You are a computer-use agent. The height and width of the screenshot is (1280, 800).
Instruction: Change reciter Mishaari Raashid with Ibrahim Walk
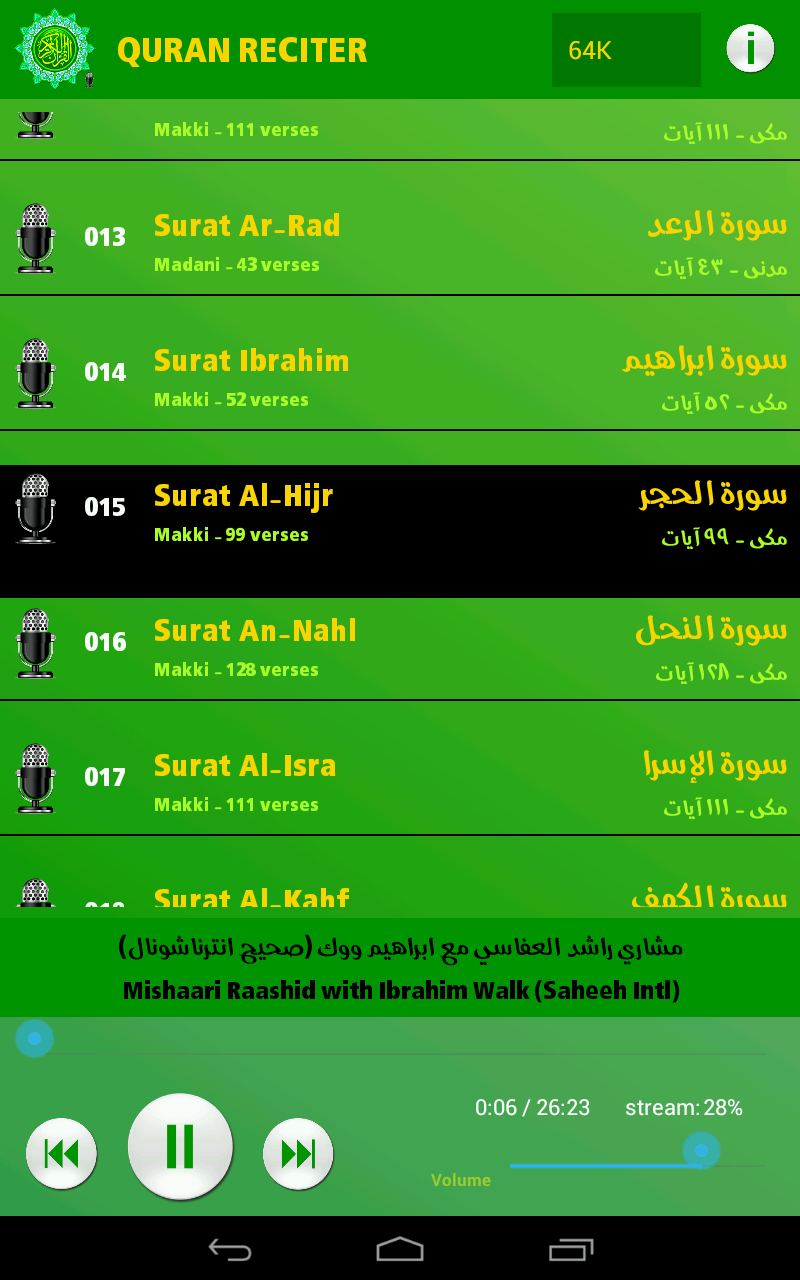(x=400, y=968)
